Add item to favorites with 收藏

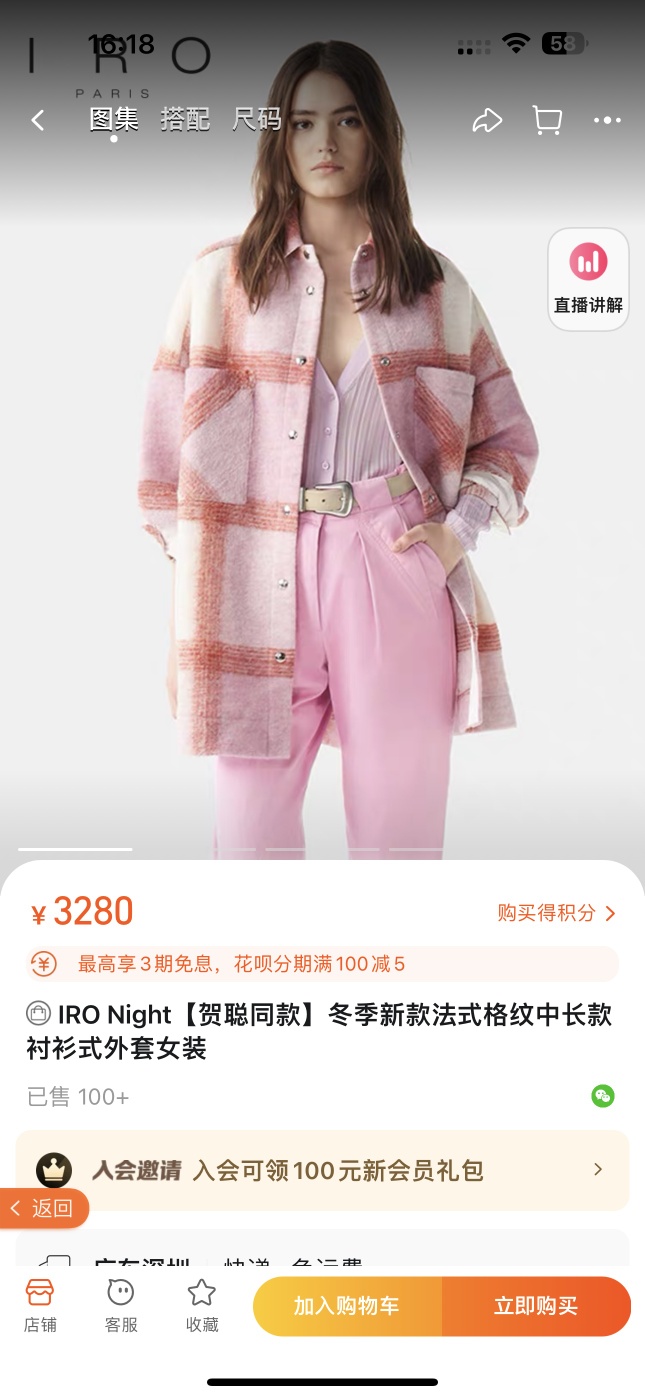[x=202, y=1306]
